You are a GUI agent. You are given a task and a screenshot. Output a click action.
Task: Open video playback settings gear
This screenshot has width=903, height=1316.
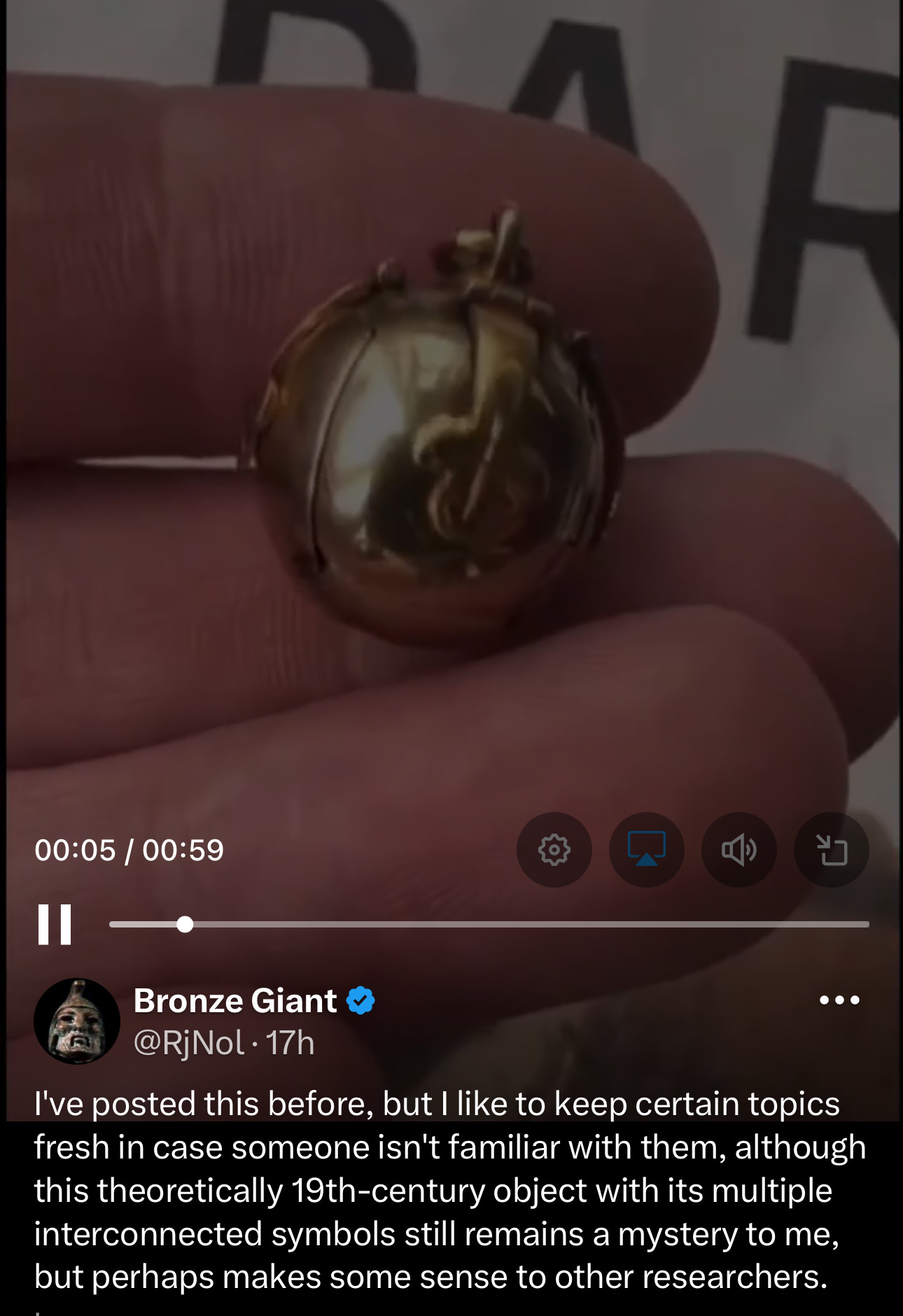[554, 850]
